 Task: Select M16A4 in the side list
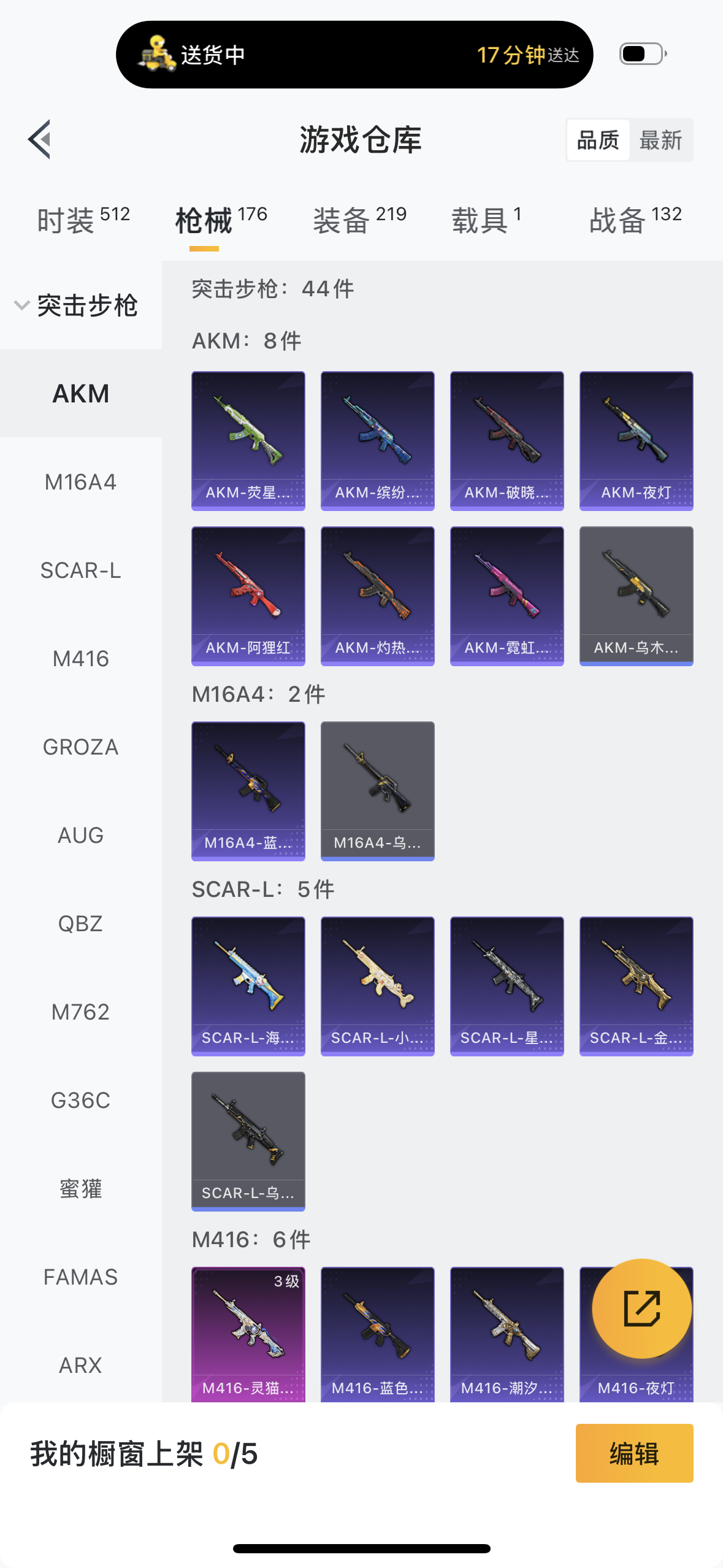pos(81,482)
